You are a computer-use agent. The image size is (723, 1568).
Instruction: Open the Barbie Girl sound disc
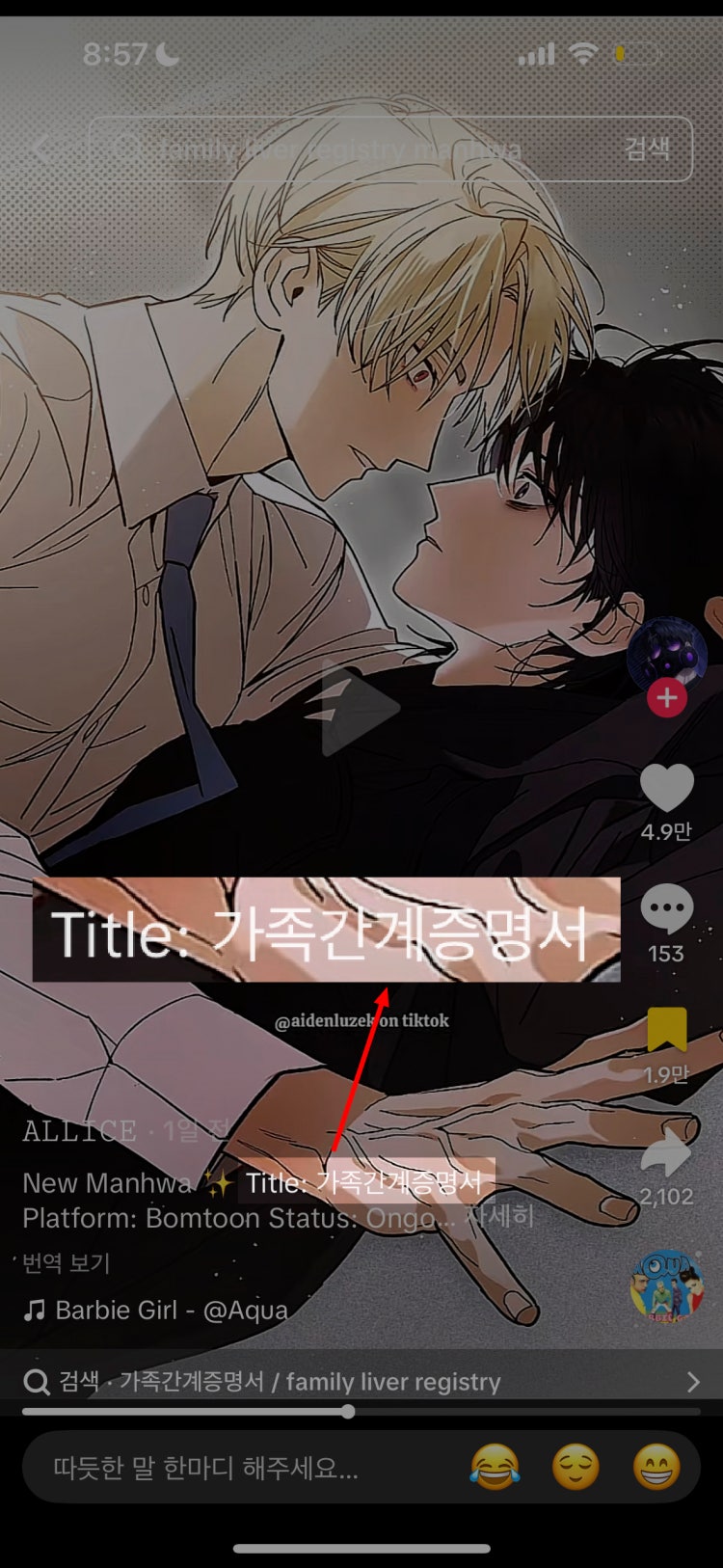pyautogui.click(x=666, y=1285)
